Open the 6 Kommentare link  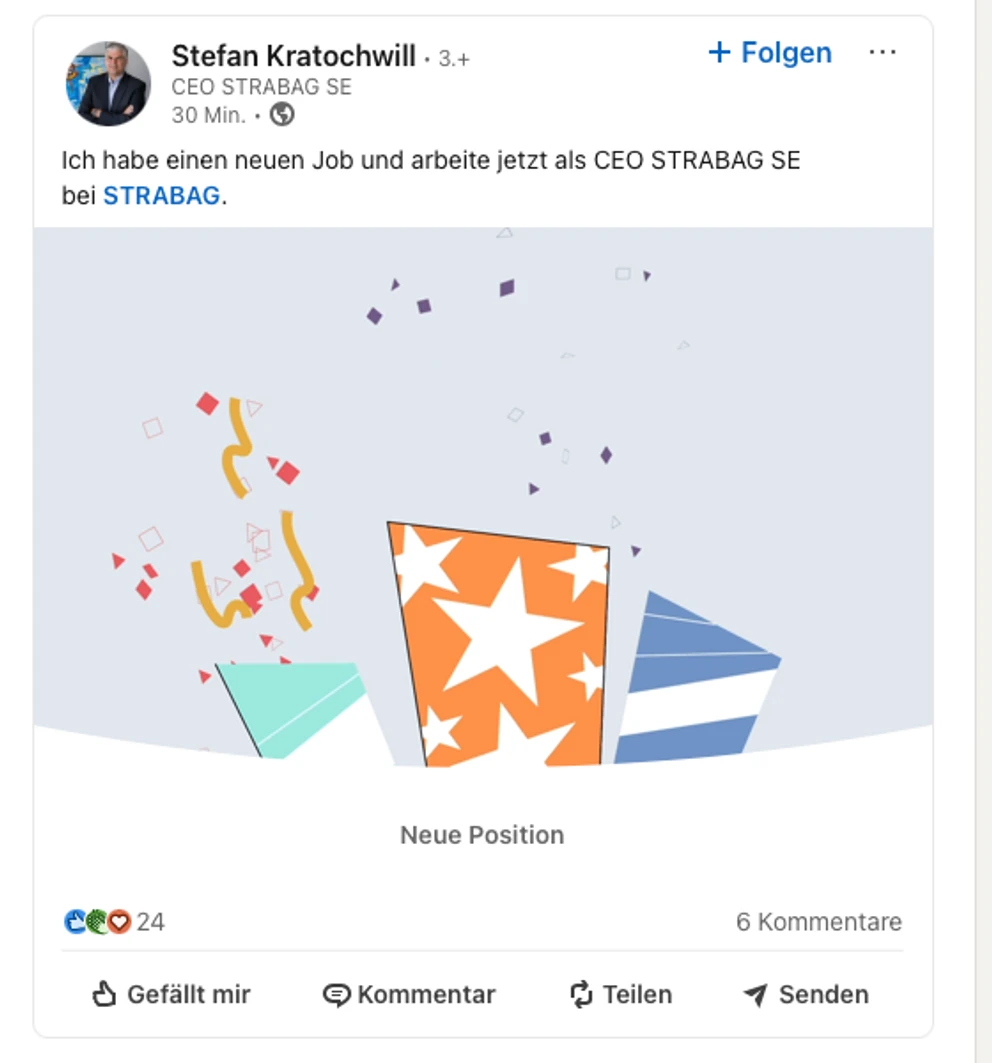(x=819, y=921)
